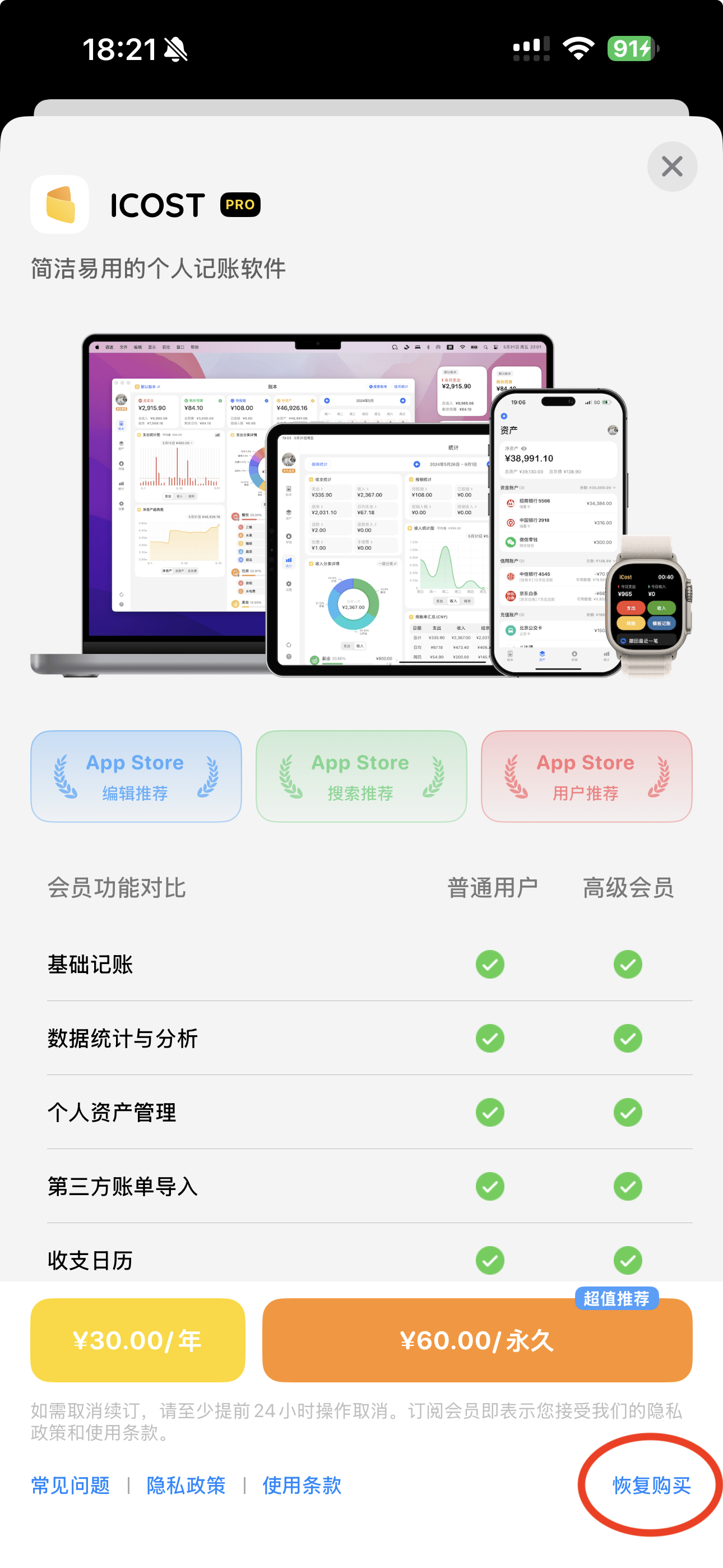Close the iCost PRO purchase sheet
This screenshot has width=723, height=1568.
[672, 167]
